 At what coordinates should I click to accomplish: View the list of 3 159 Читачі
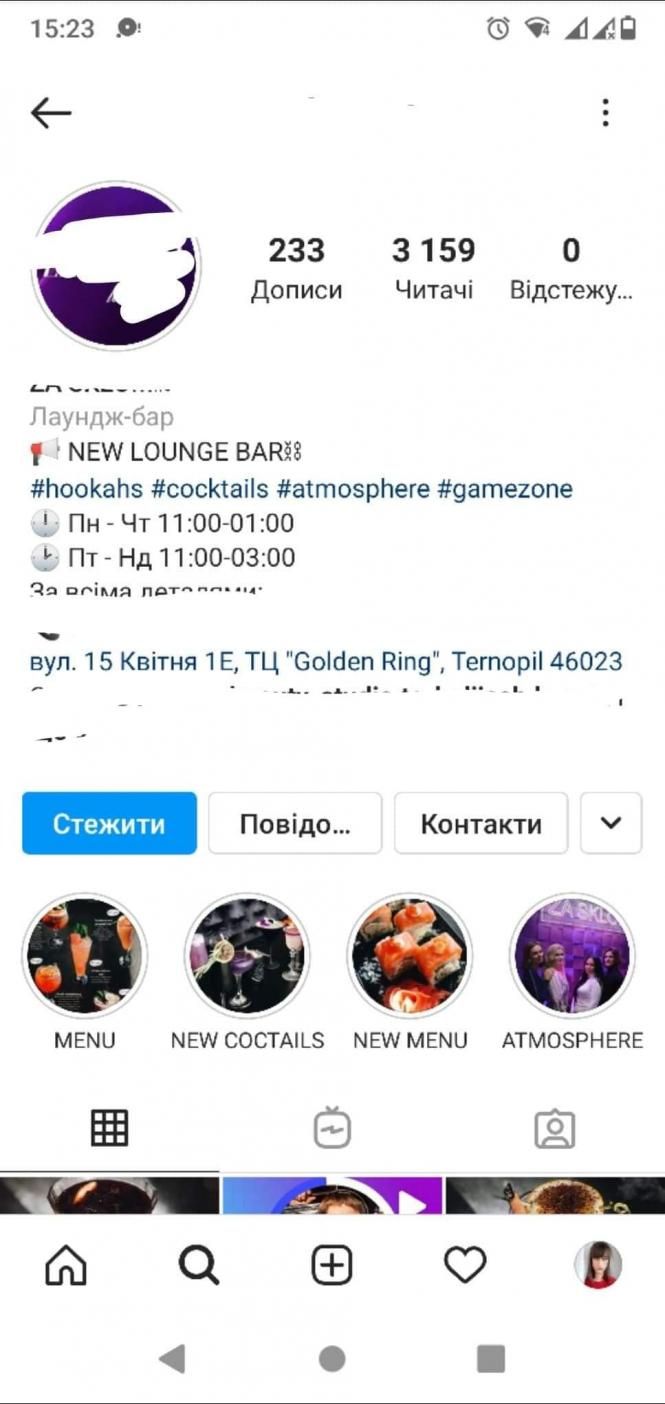click(x=433, y=268)
